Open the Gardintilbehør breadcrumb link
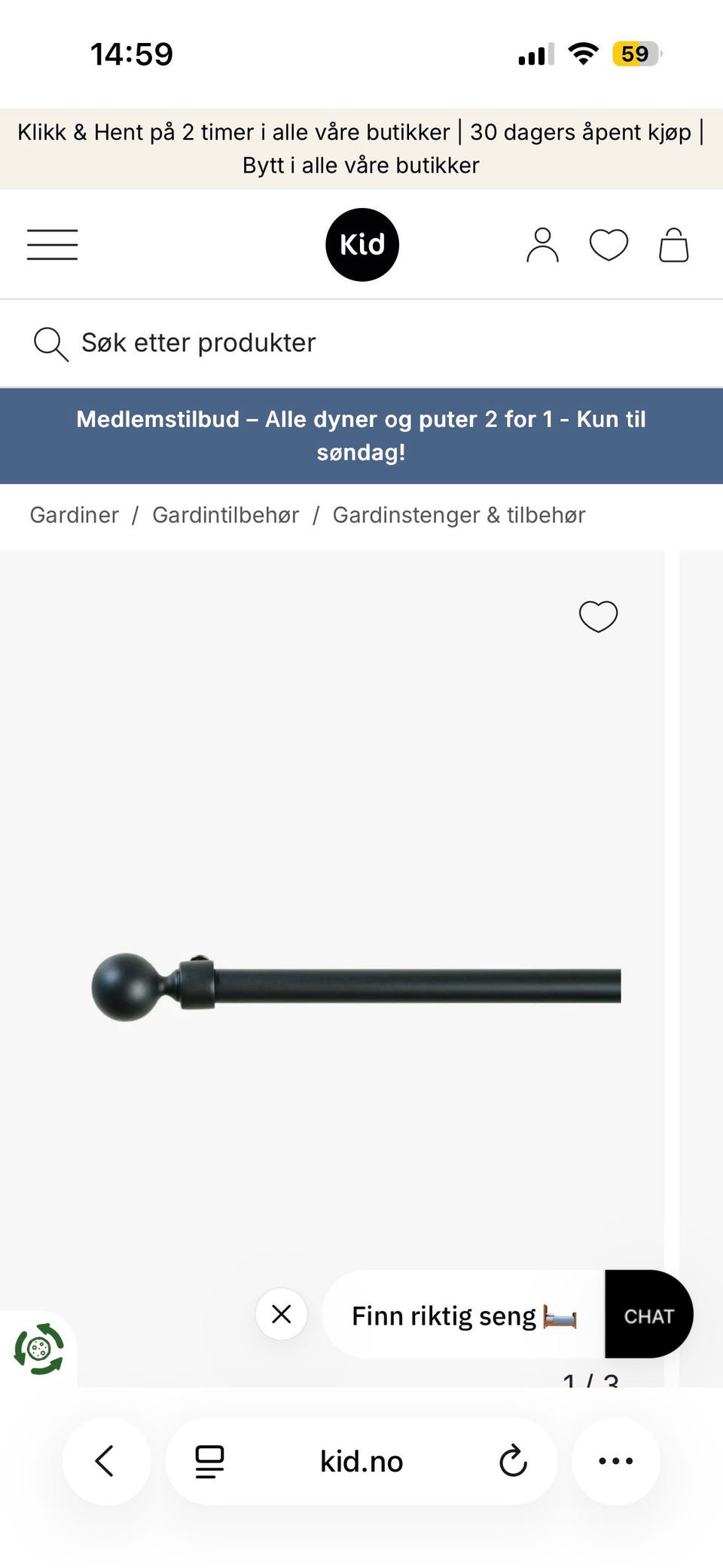 (x=227, y=515)
